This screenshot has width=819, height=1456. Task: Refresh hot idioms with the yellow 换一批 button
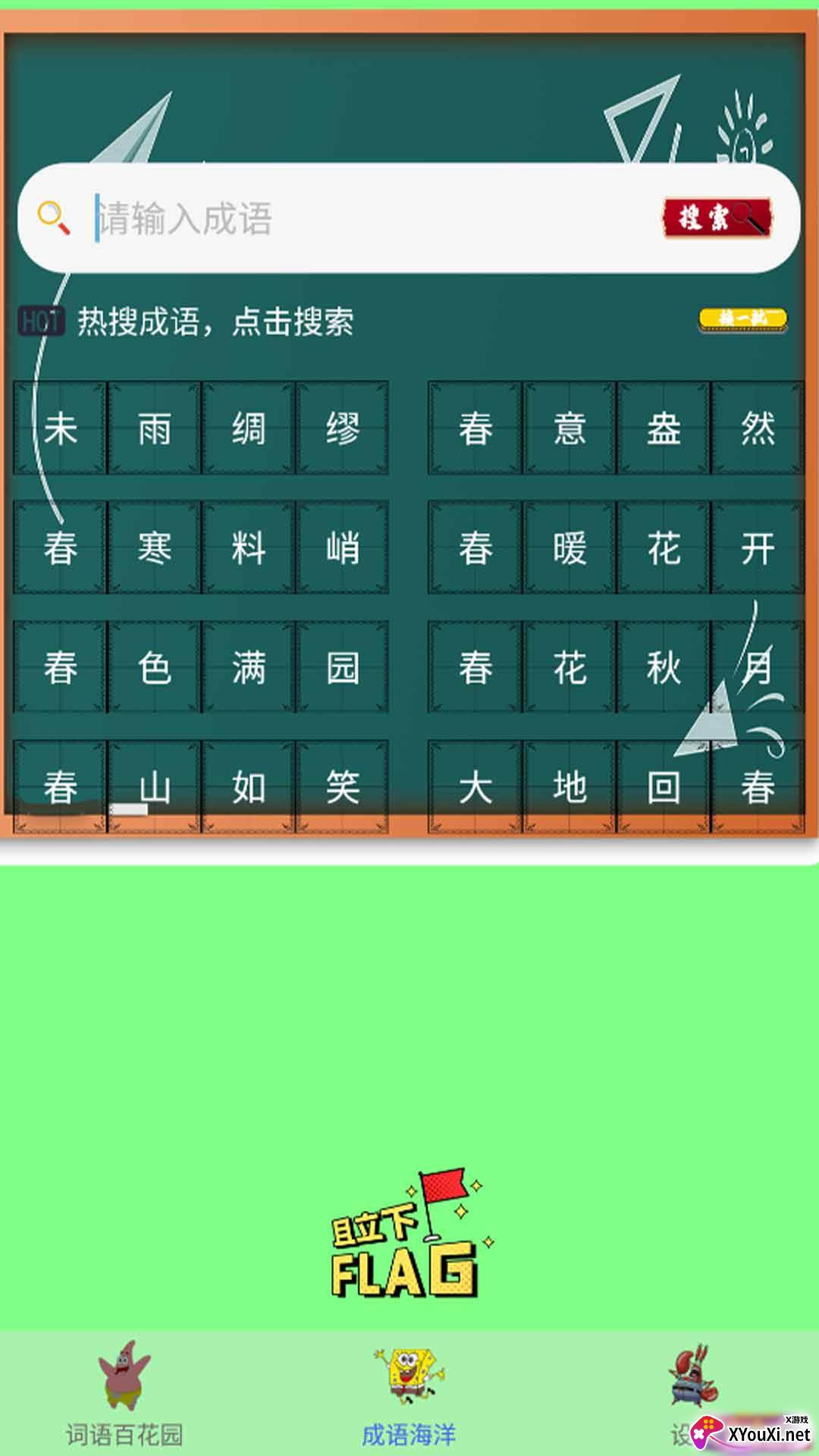click(x=742, y=319)
